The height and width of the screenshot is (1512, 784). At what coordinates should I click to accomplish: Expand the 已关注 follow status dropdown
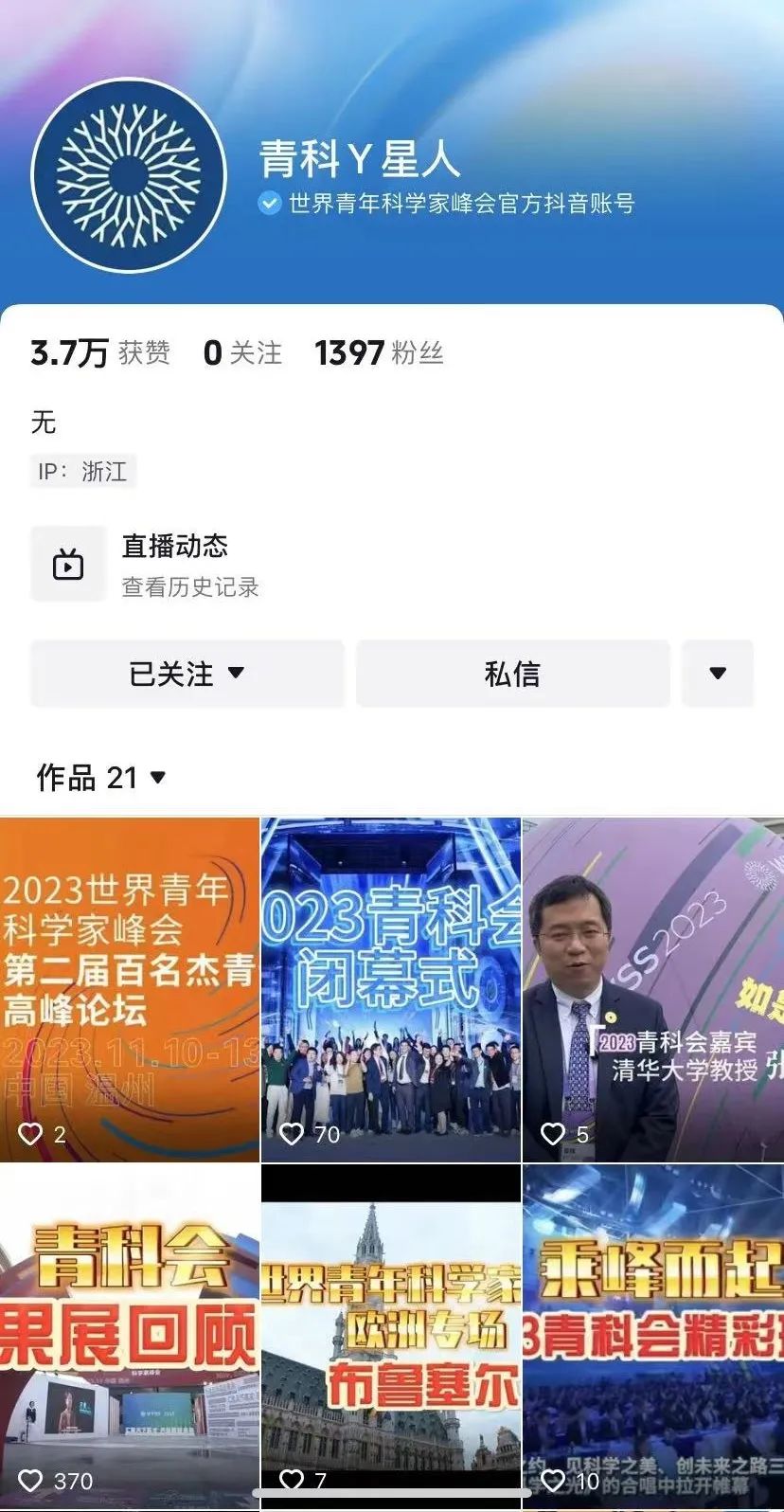click(x=187, y=674)
